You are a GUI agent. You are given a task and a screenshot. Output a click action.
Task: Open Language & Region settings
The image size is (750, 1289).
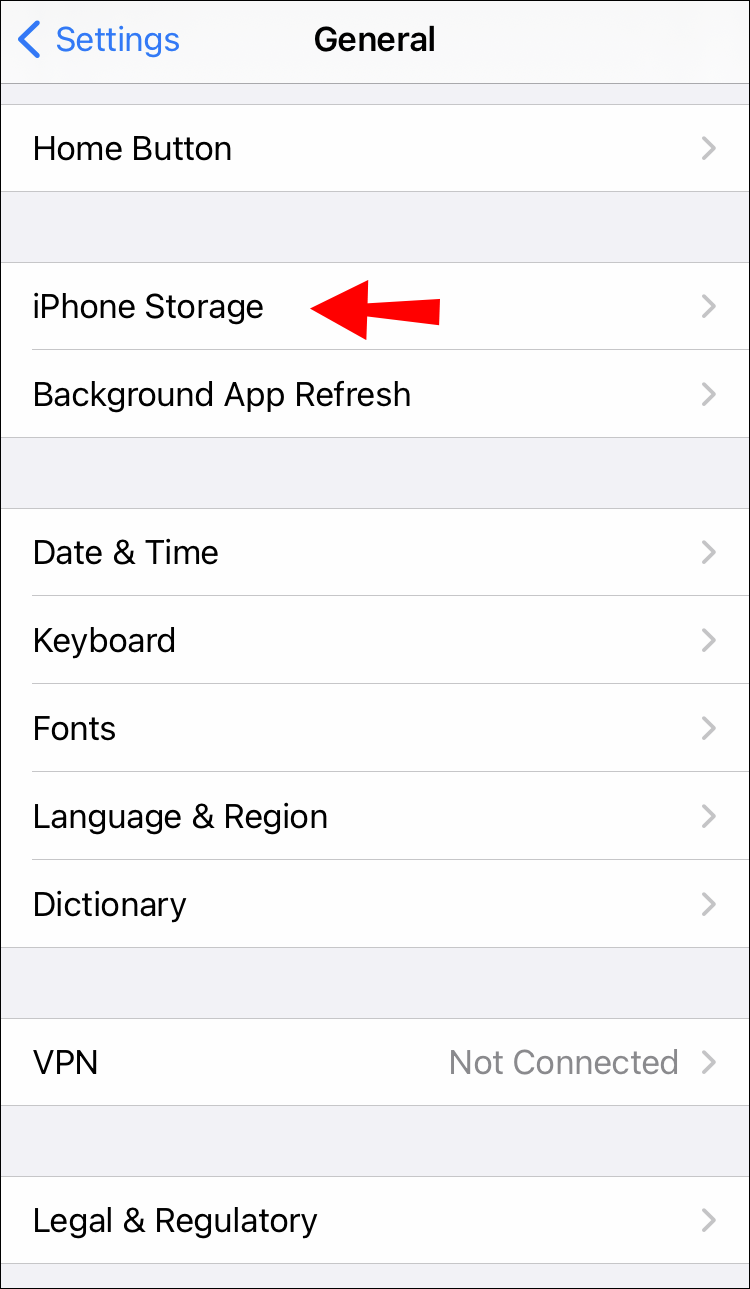pyautogui.click(x=375, y=816)
